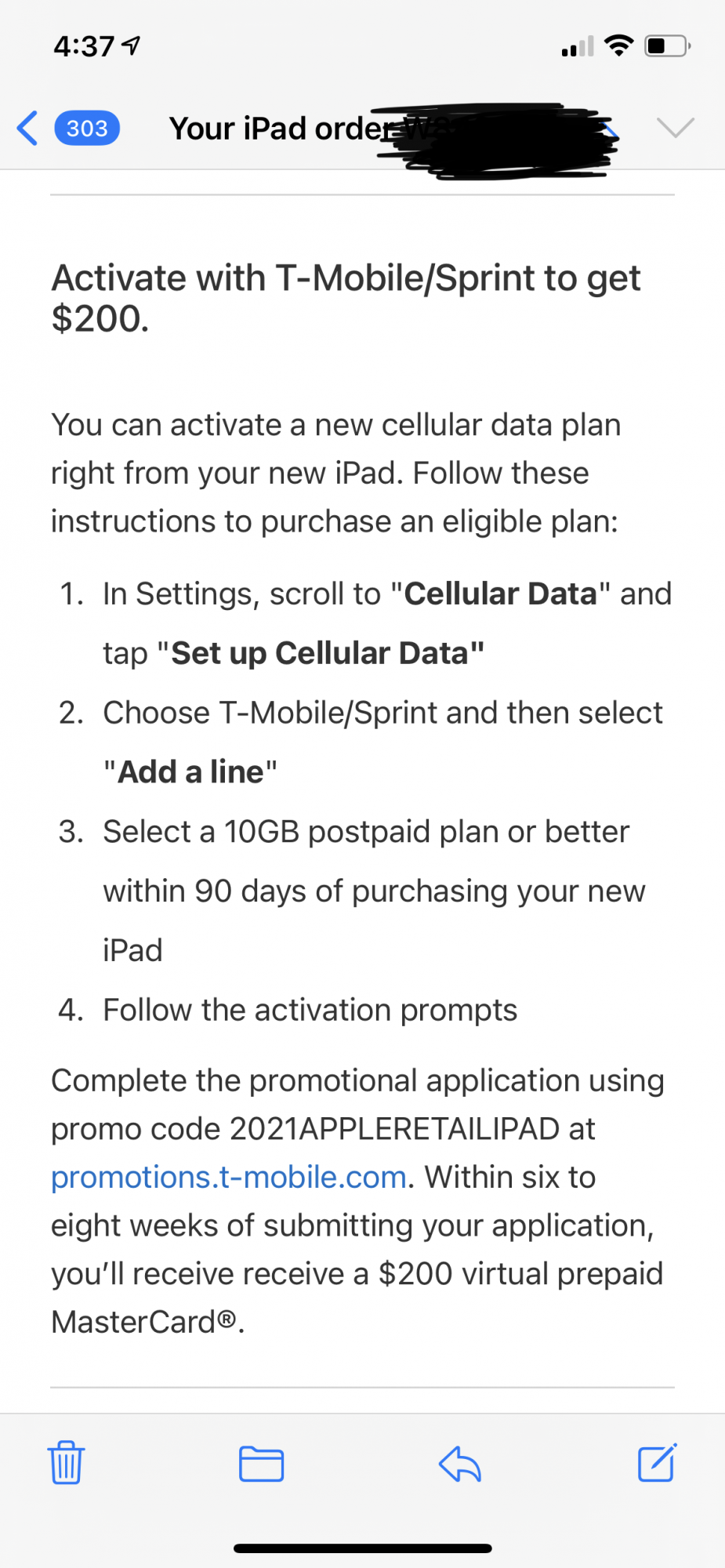Go back to the inbox with 303 unread
725x1568 pixels.
pyautogui.click(x=68, y=128)
